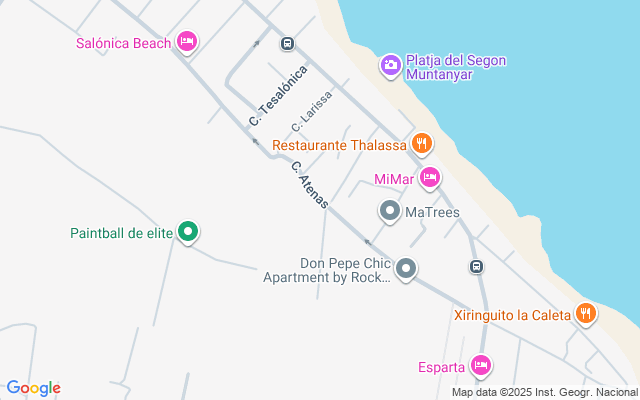Tap the bus stop near Don Pepe Chic
Viewport: 640px width, 400px height.
(477, 266)
